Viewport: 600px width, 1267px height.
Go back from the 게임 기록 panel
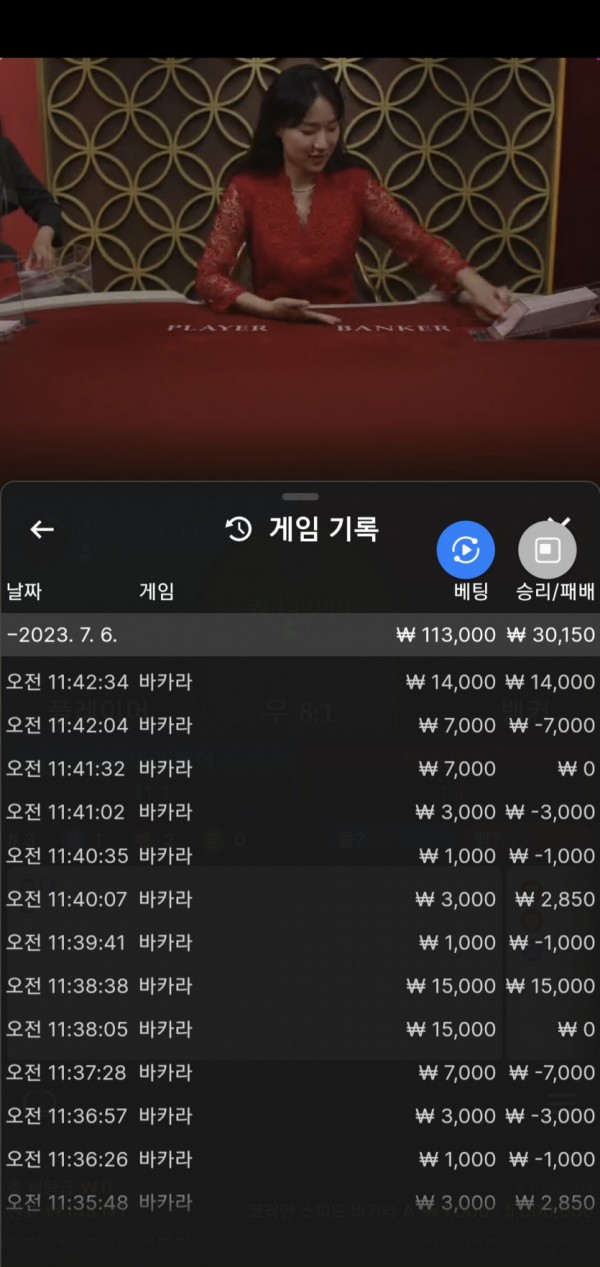click(42, 530)
